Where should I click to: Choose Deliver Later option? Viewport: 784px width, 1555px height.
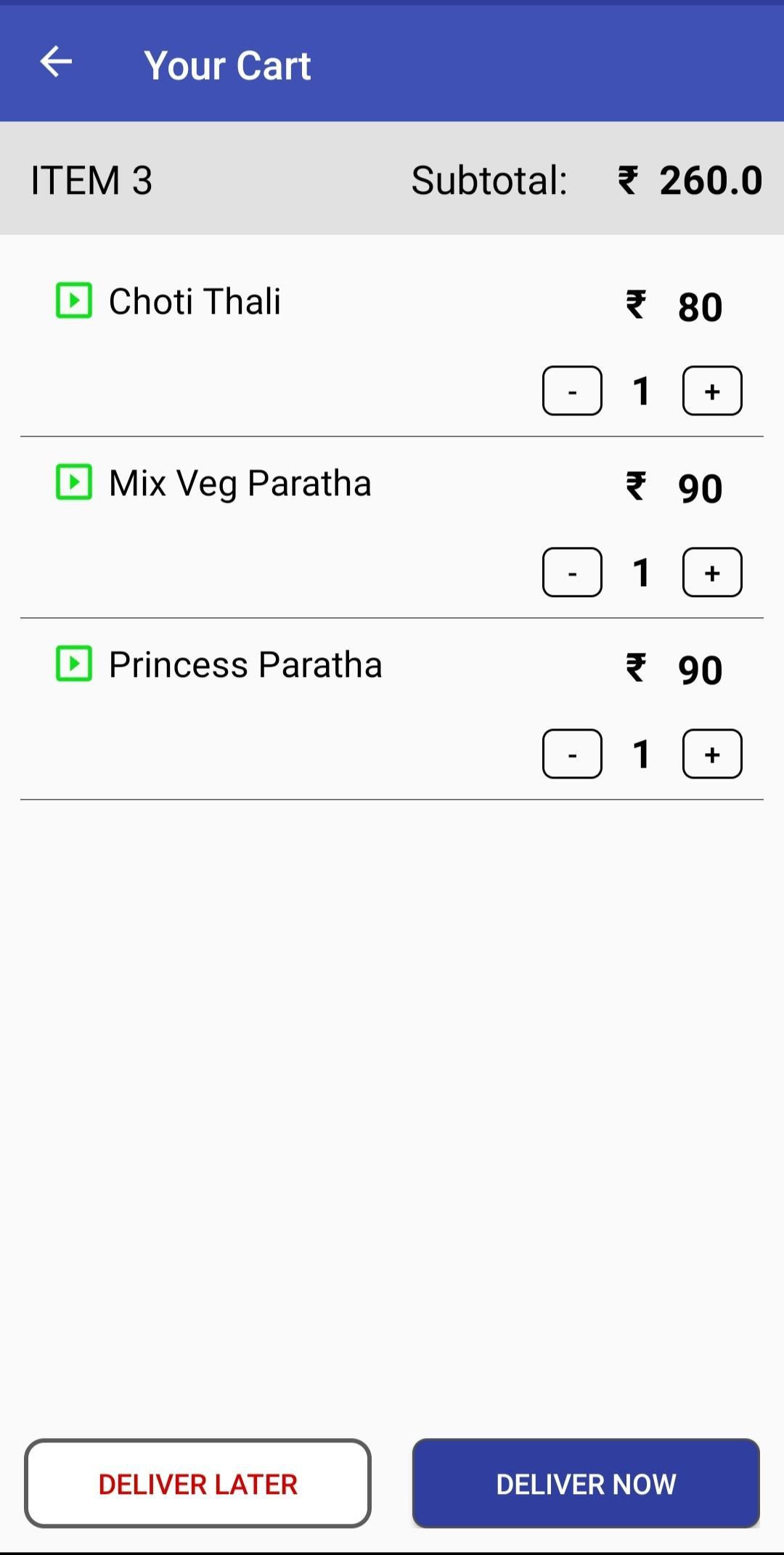(197, 1483)
